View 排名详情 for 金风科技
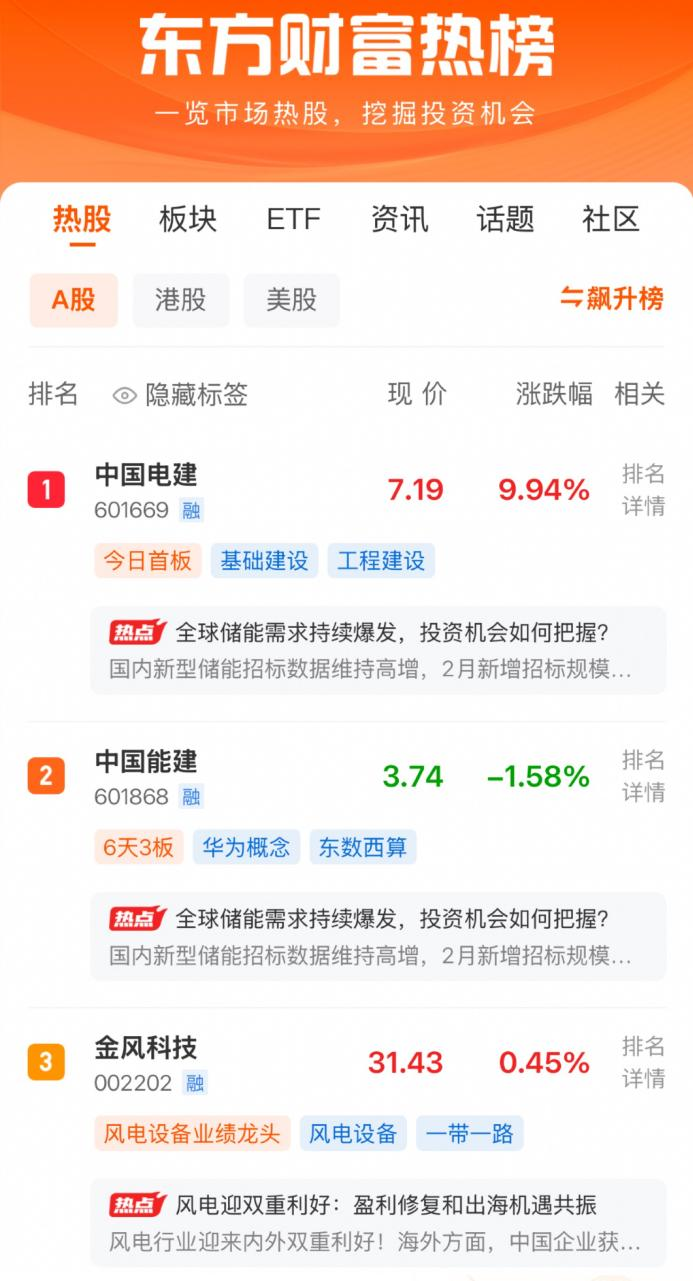693x1281 pixels. pyautogui.click(x=643, y=1063)
